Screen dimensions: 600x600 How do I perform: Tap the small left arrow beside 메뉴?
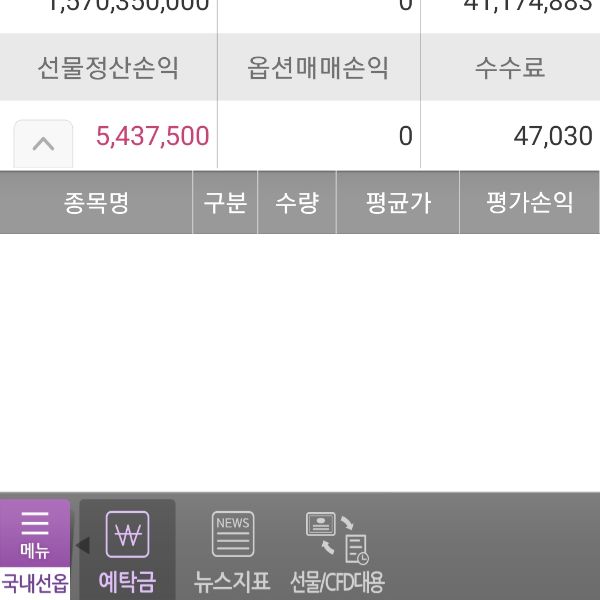(83, 545)
